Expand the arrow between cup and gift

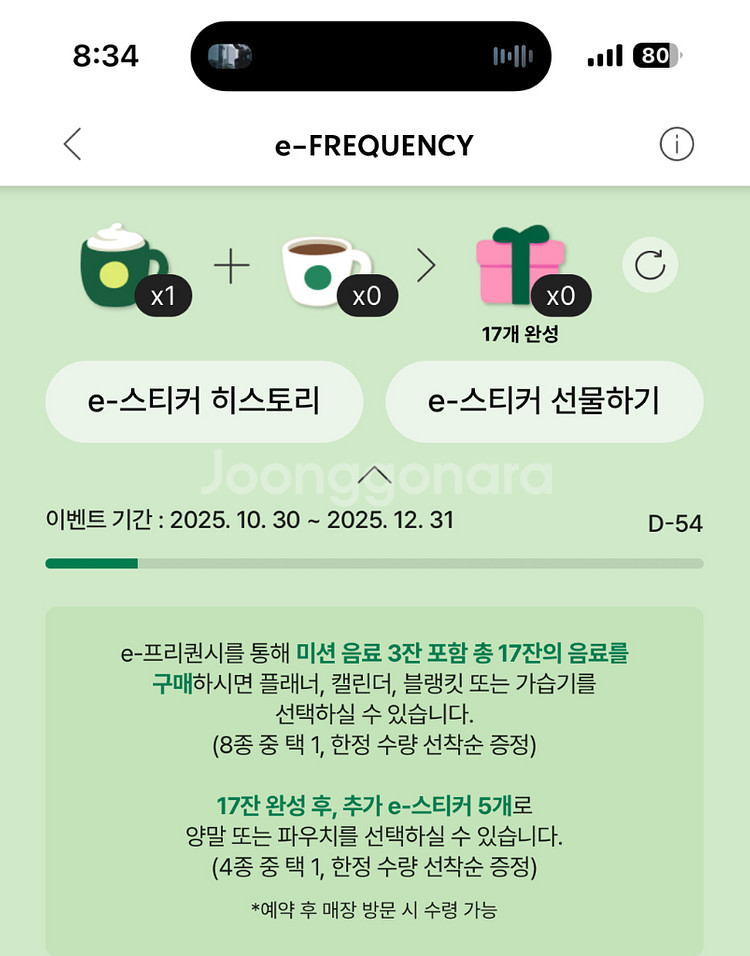point(428,265)
